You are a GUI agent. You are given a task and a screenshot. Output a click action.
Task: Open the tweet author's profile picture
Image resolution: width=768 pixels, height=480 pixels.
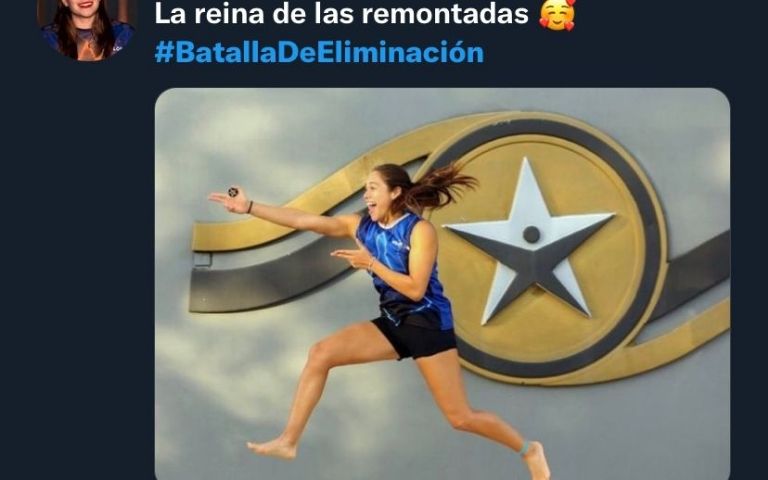click(x=86, y=25)
